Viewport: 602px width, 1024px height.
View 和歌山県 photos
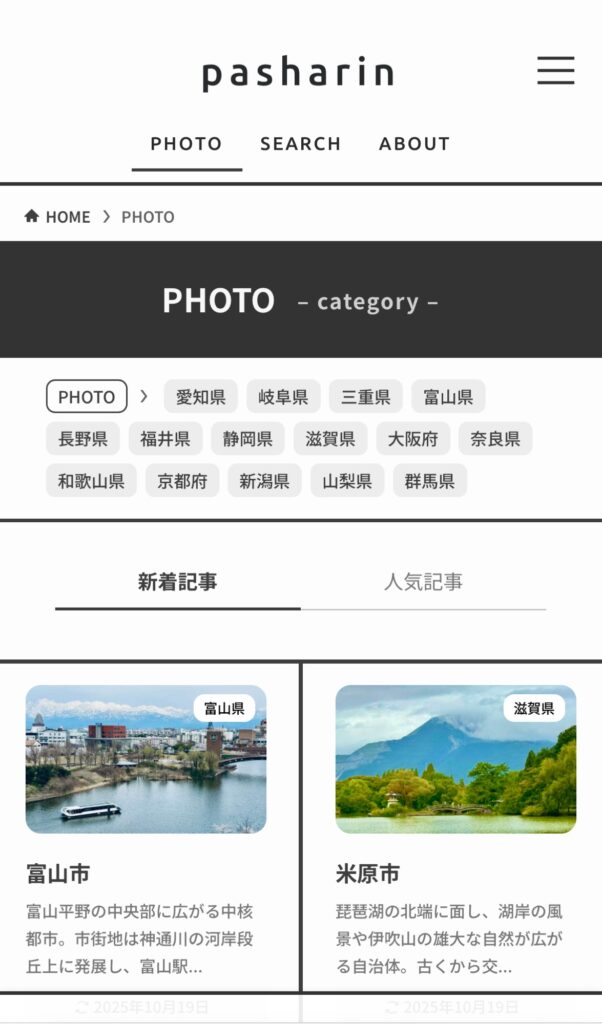pyautogui.click(x=91, y=481)
